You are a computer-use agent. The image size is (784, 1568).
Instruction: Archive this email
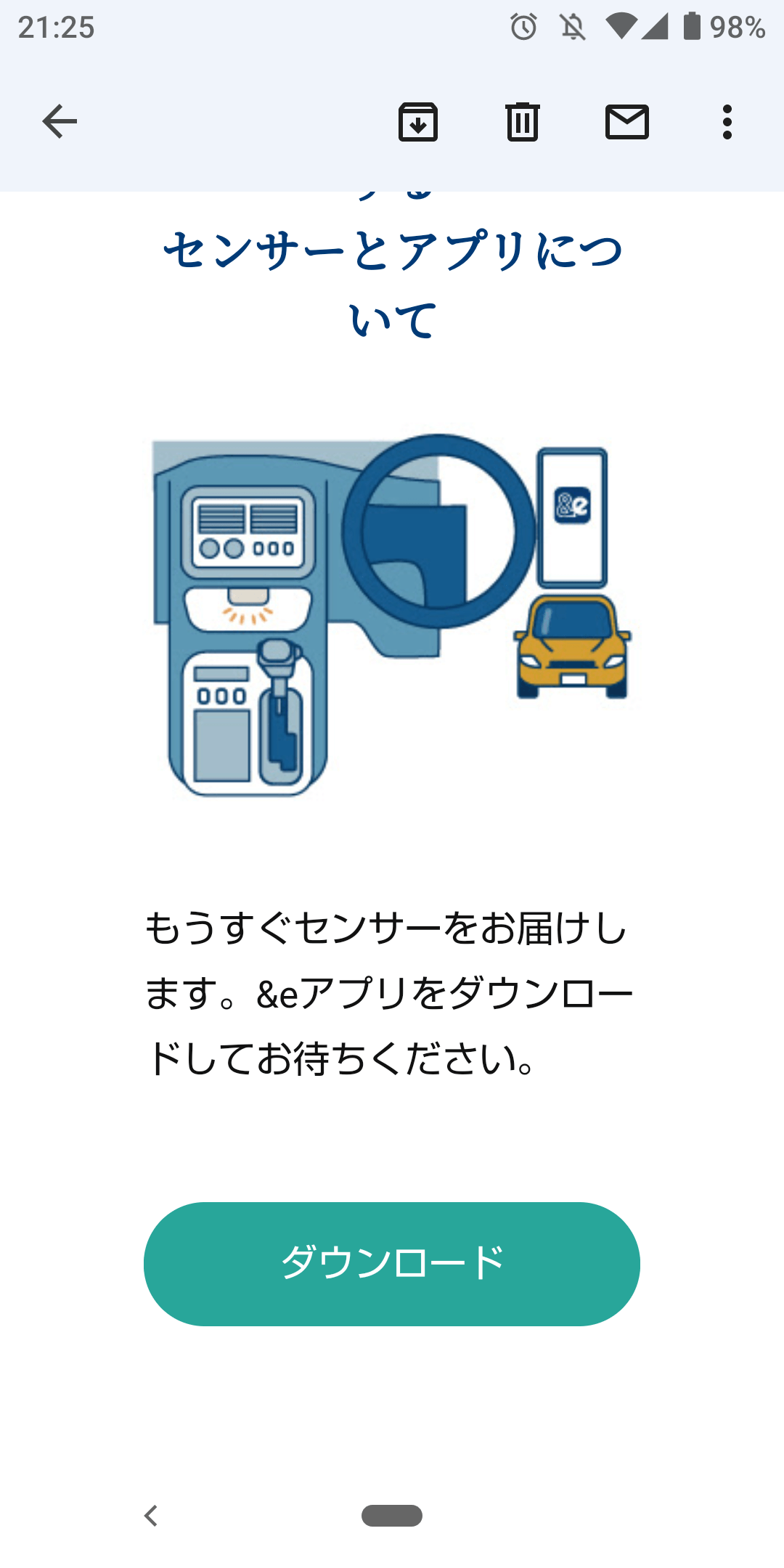click(x=418, y=121)
